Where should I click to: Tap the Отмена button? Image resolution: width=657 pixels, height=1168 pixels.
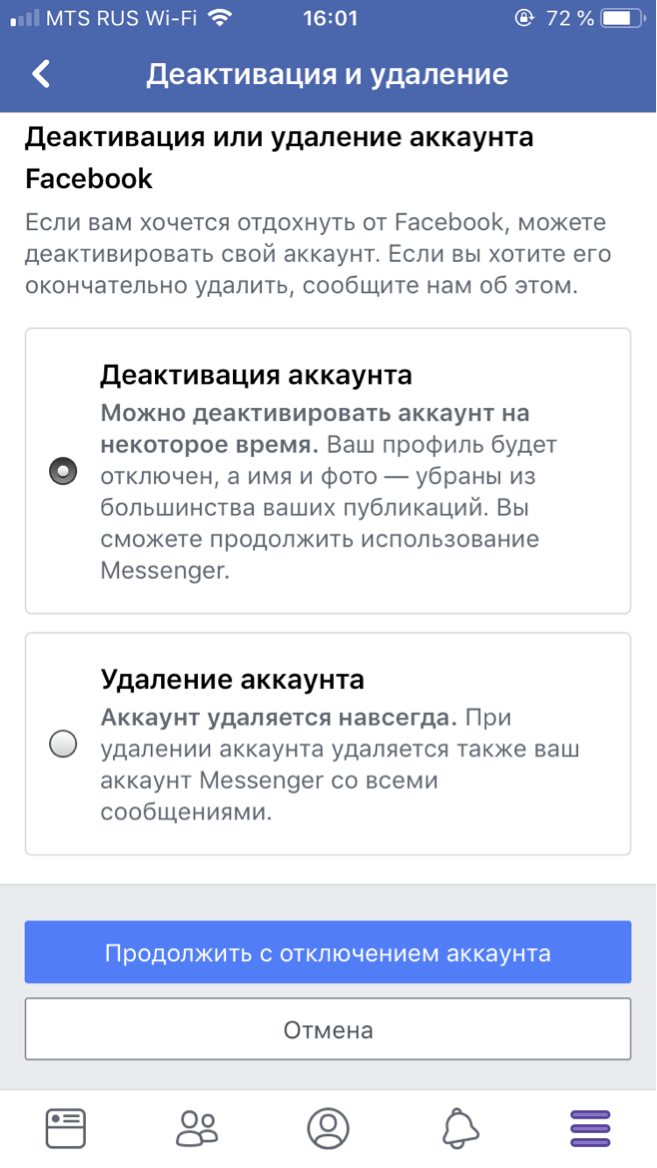pos(328,1028)
